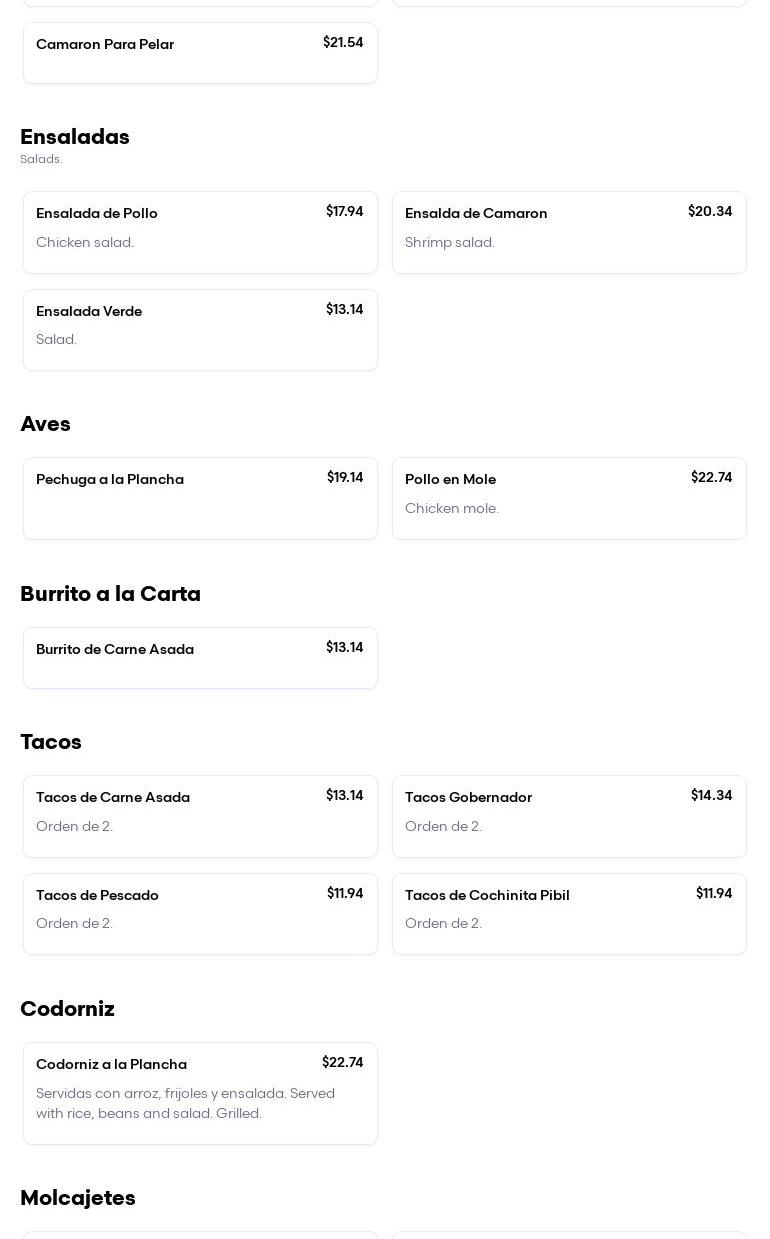
Task: Tap the Tacos de Carne Asada card
Action: [x=200, y=816]
